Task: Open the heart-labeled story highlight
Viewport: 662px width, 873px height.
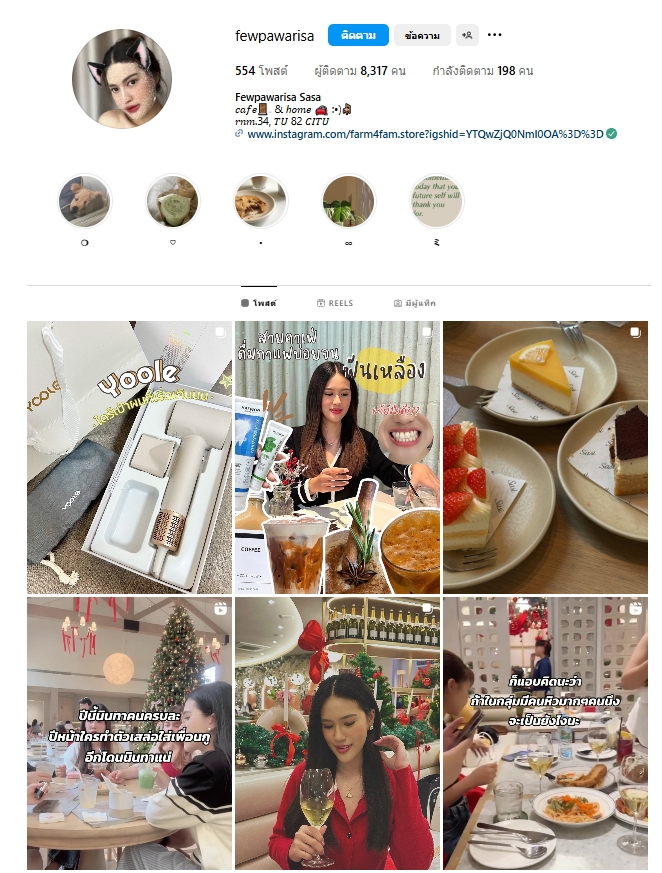Action: click(172, 201)
